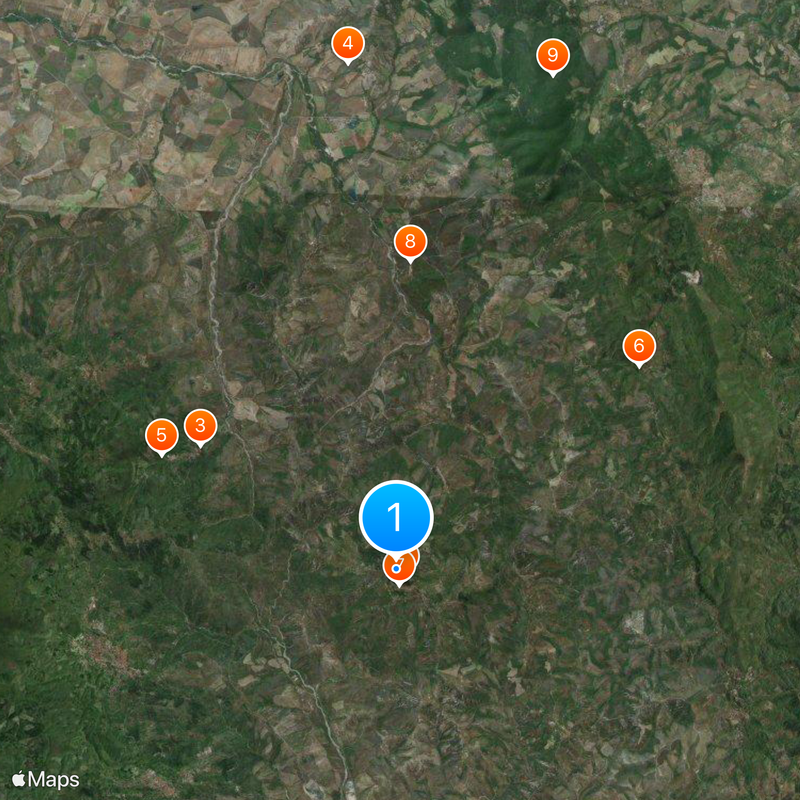800x800 pixels.
Task: Choose map pin number 6
Action: [x=639, y=347]
